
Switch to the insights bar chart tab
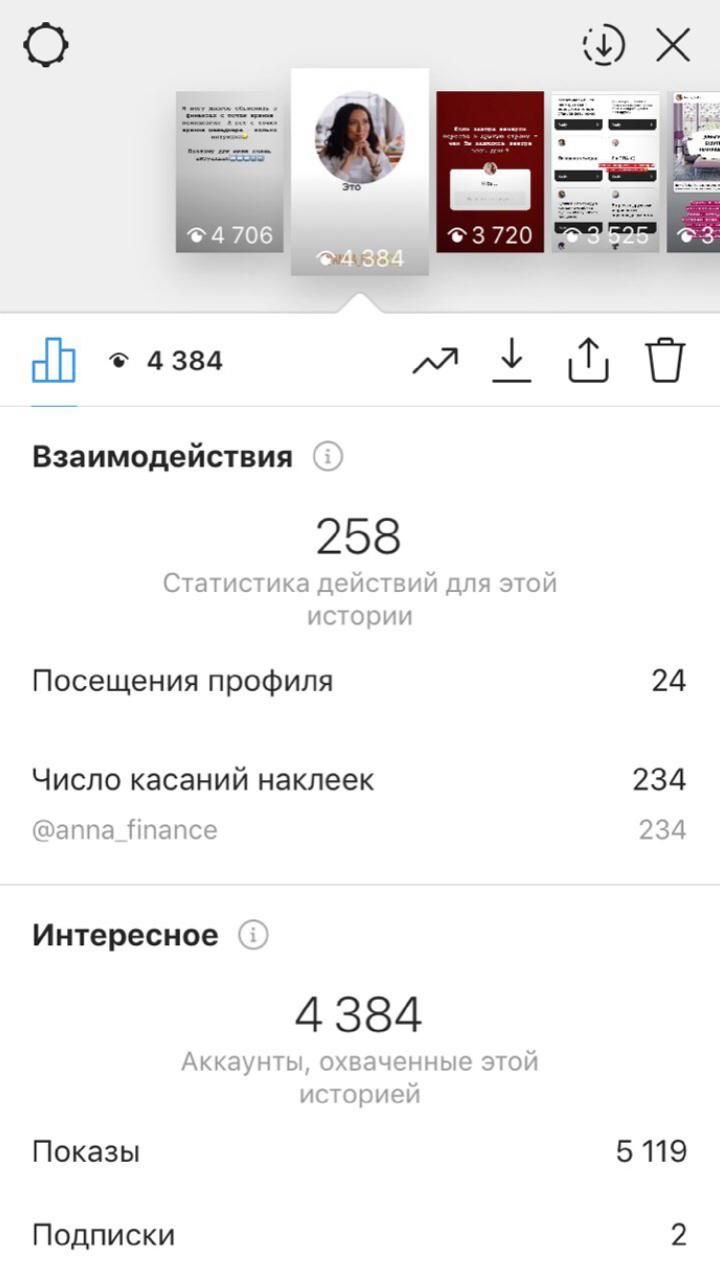54,360
